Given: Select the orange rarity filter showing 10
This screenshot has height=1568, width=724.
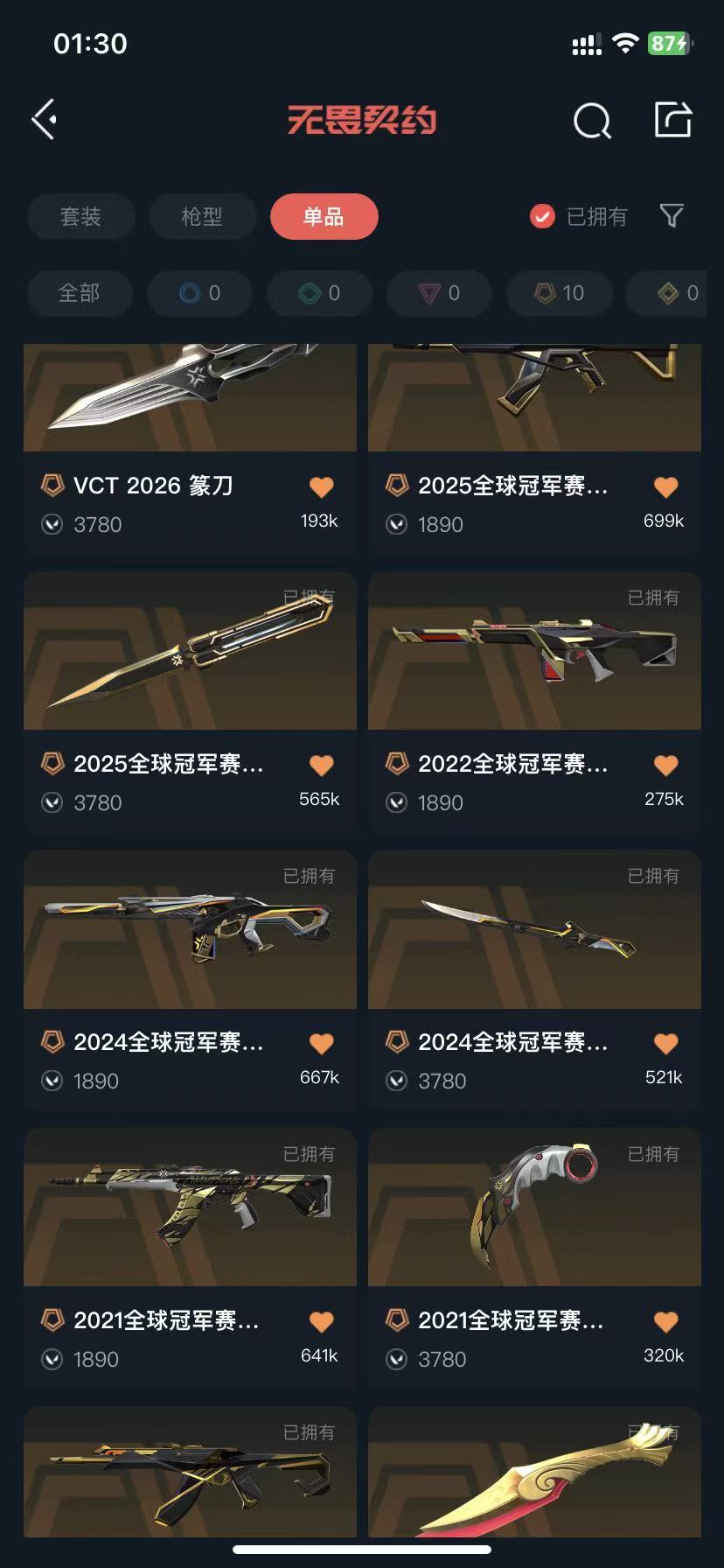Looking at the screenshot, I should tap(559, 293).
